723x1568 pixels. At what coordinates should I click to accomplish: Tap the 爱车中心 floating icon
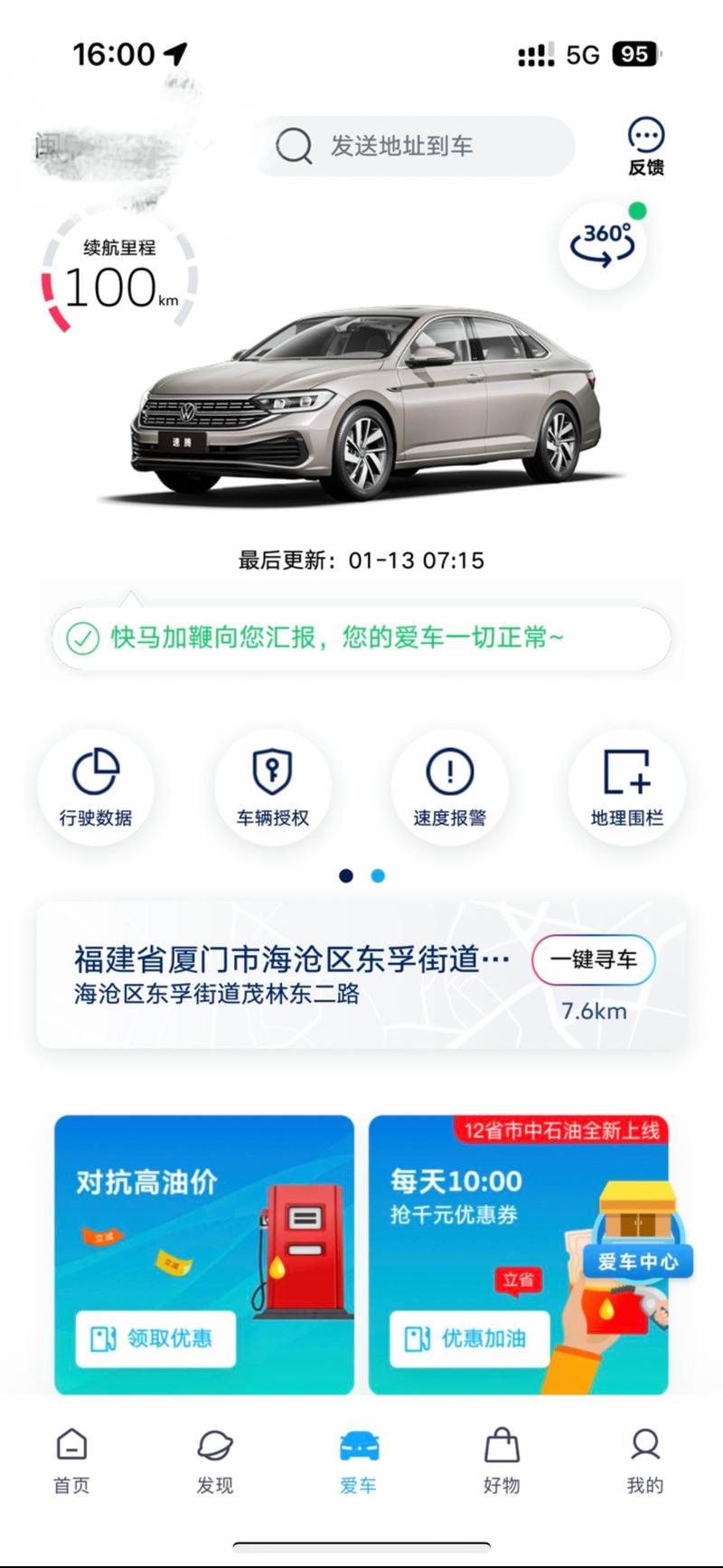point(637,1262)
